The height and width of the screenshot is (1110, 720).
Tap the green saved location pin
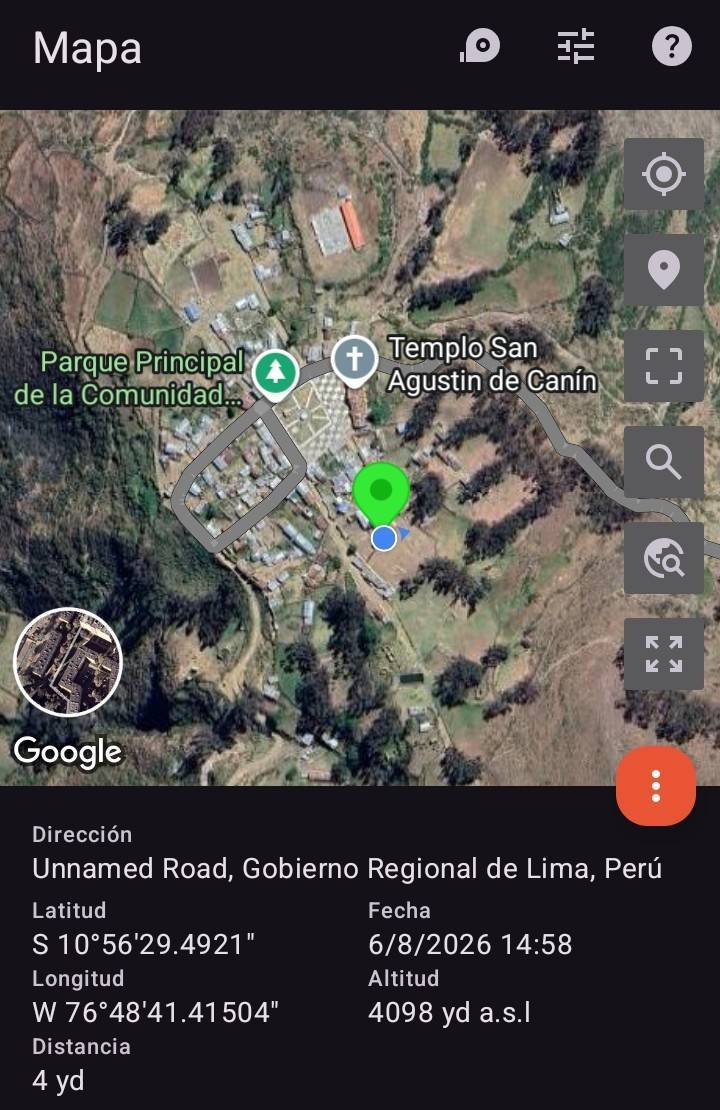click(382, 492)
